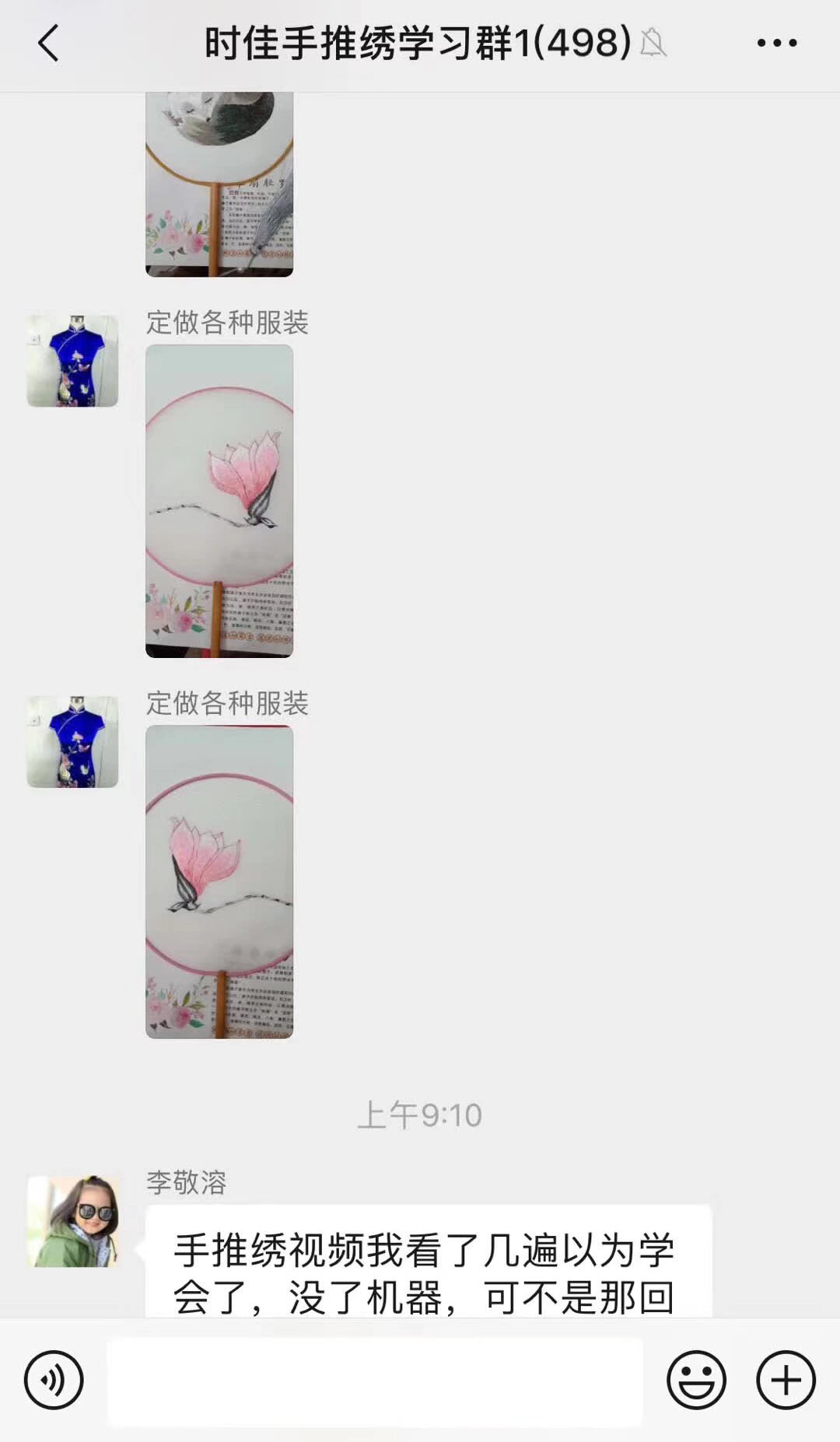Open the group chat options menu
The width and height of the screenshot is (840, 1442).
point(777,44)
